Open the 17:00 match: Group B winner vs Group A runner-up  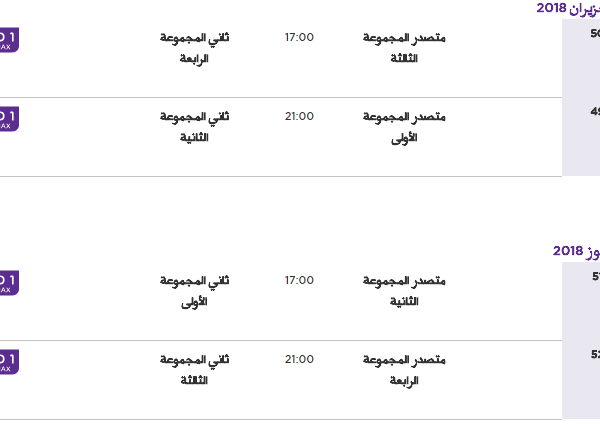(x=299, y=281)
